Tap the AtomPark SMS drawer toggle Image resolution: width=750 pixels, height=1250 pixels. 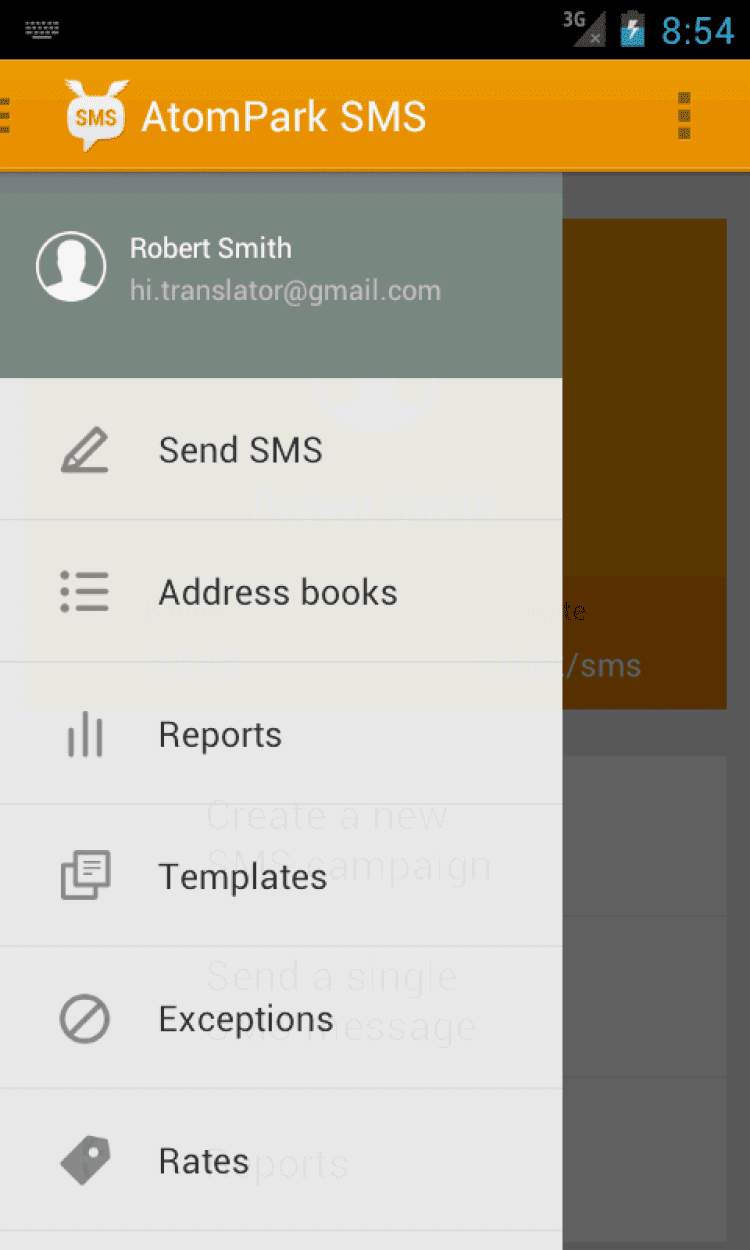pos(95,116)
